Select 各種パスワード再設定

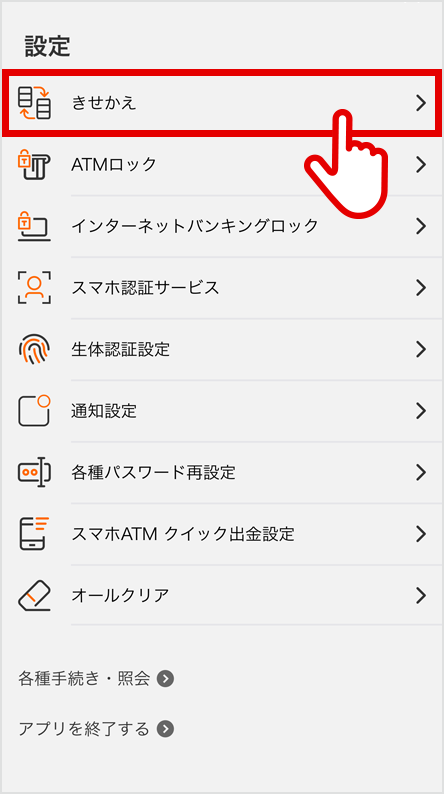221,472
